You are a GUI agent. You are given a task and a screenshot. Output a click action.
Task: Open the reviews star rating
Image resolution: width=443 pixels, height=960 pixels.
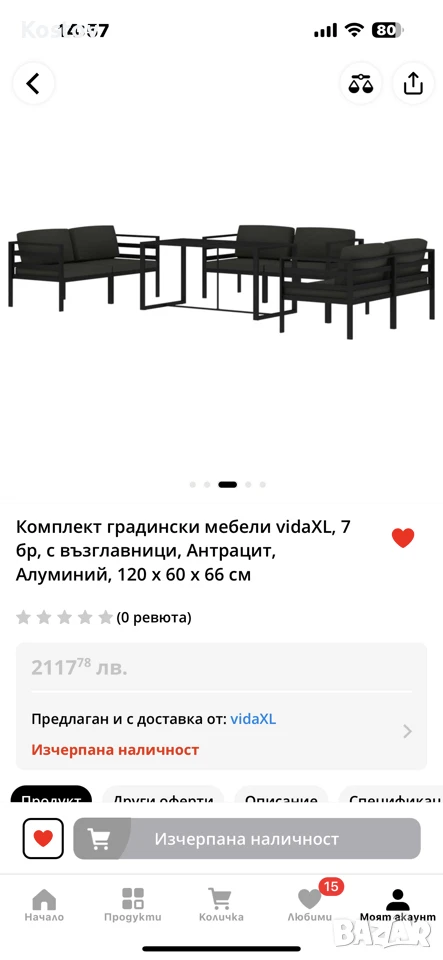coord(65,617)
